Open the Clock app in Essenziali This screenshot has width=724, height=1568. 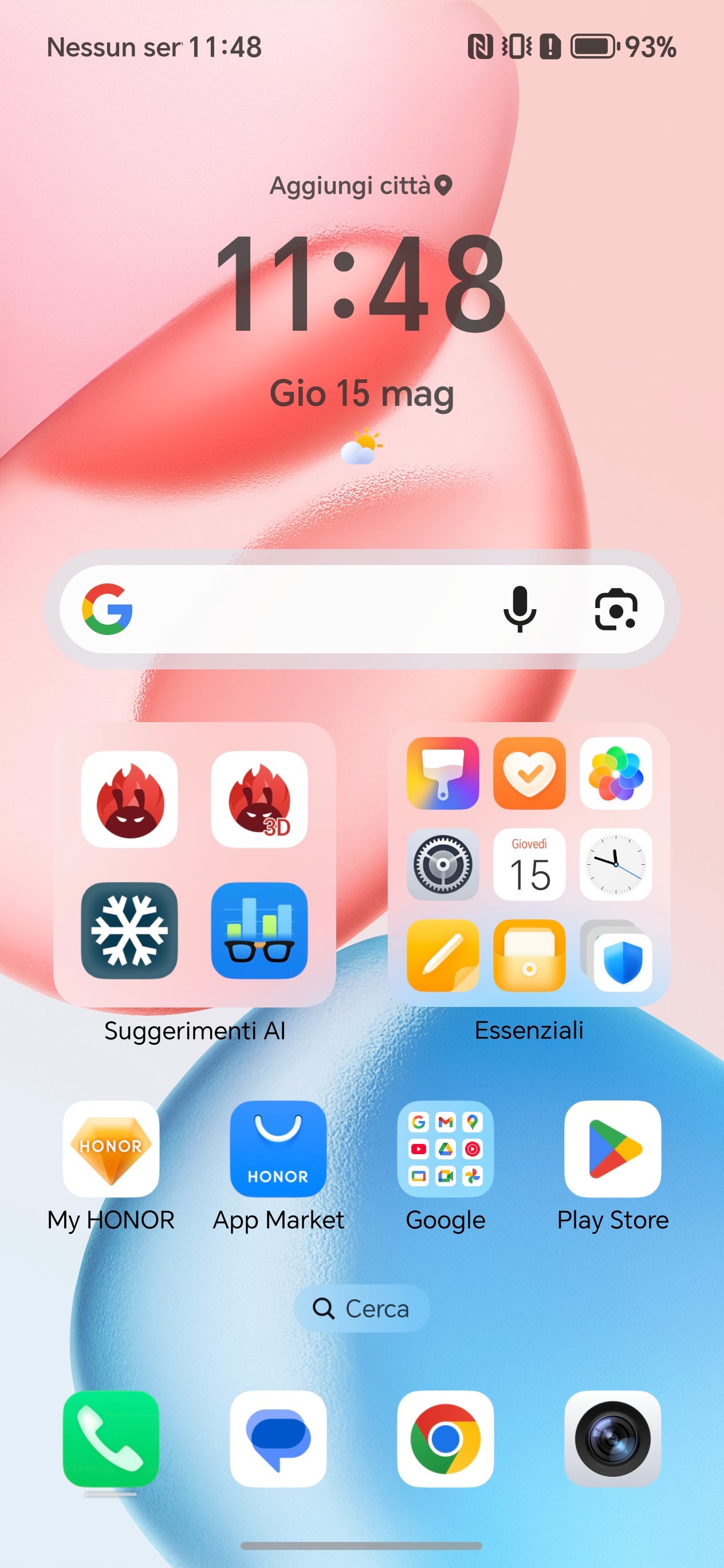point(616,864)
